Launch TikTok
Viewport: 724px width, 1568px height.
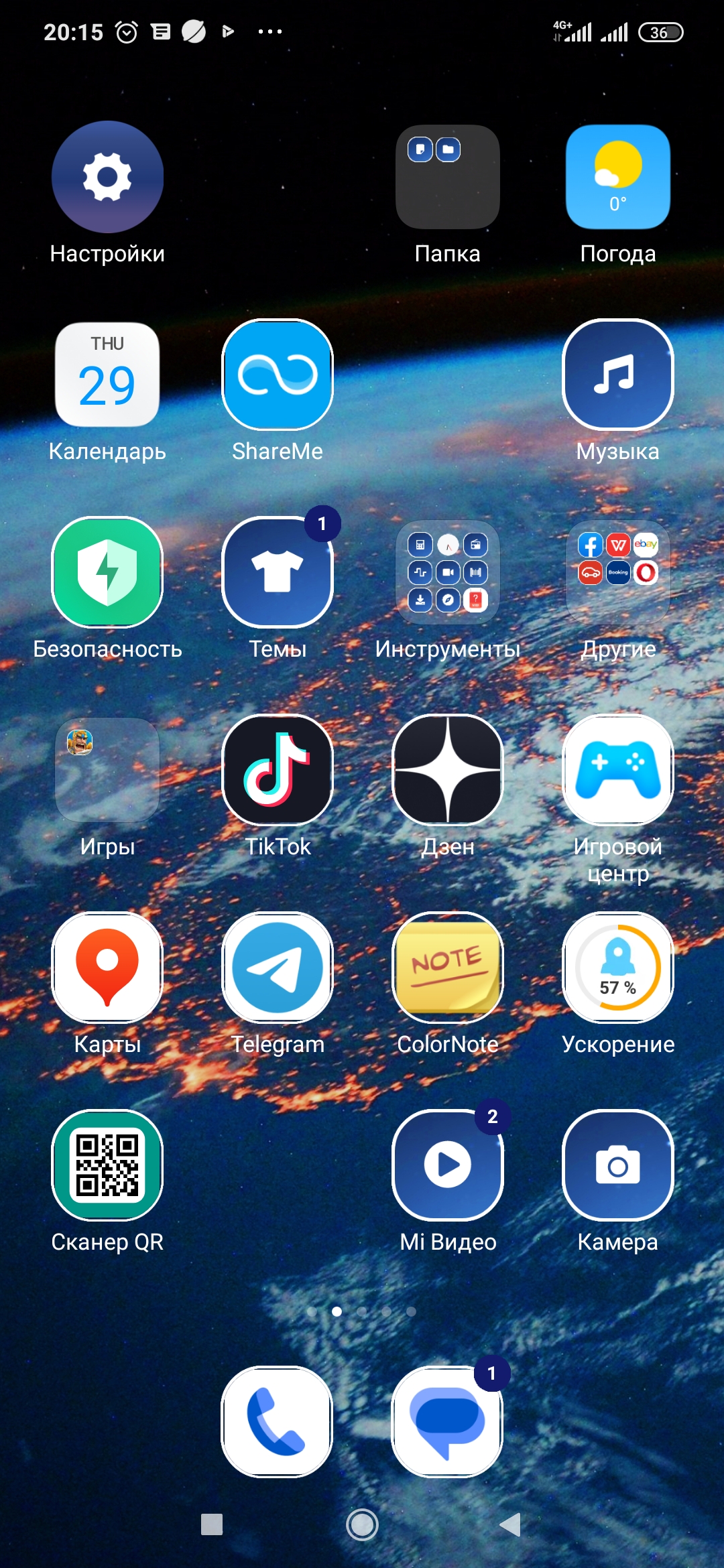pyautogui.click(x=278, y=770)
